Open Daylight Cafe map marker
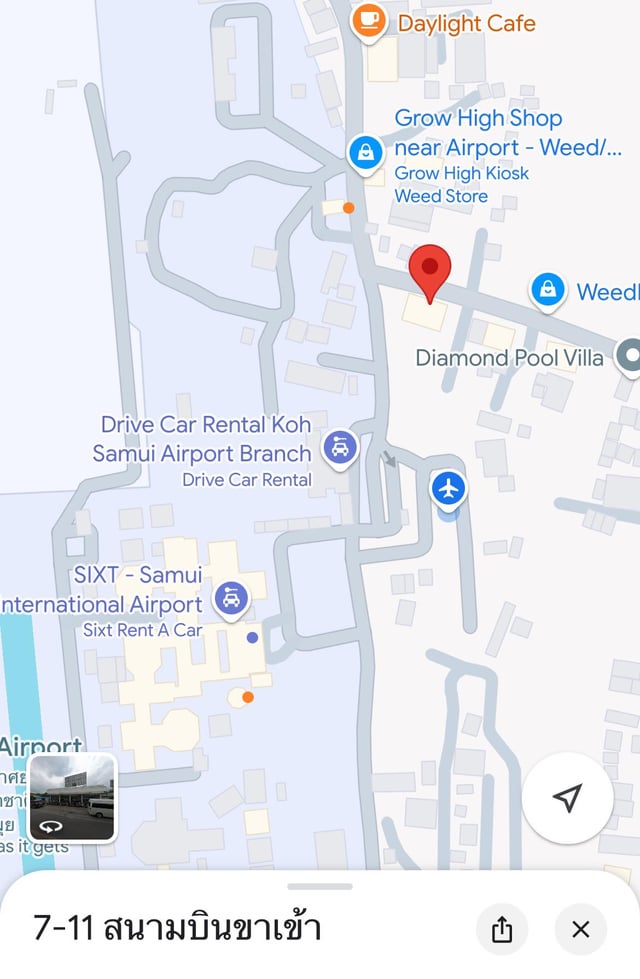The width and height of the screenshot is (640, 979). [x=369, y=21]
